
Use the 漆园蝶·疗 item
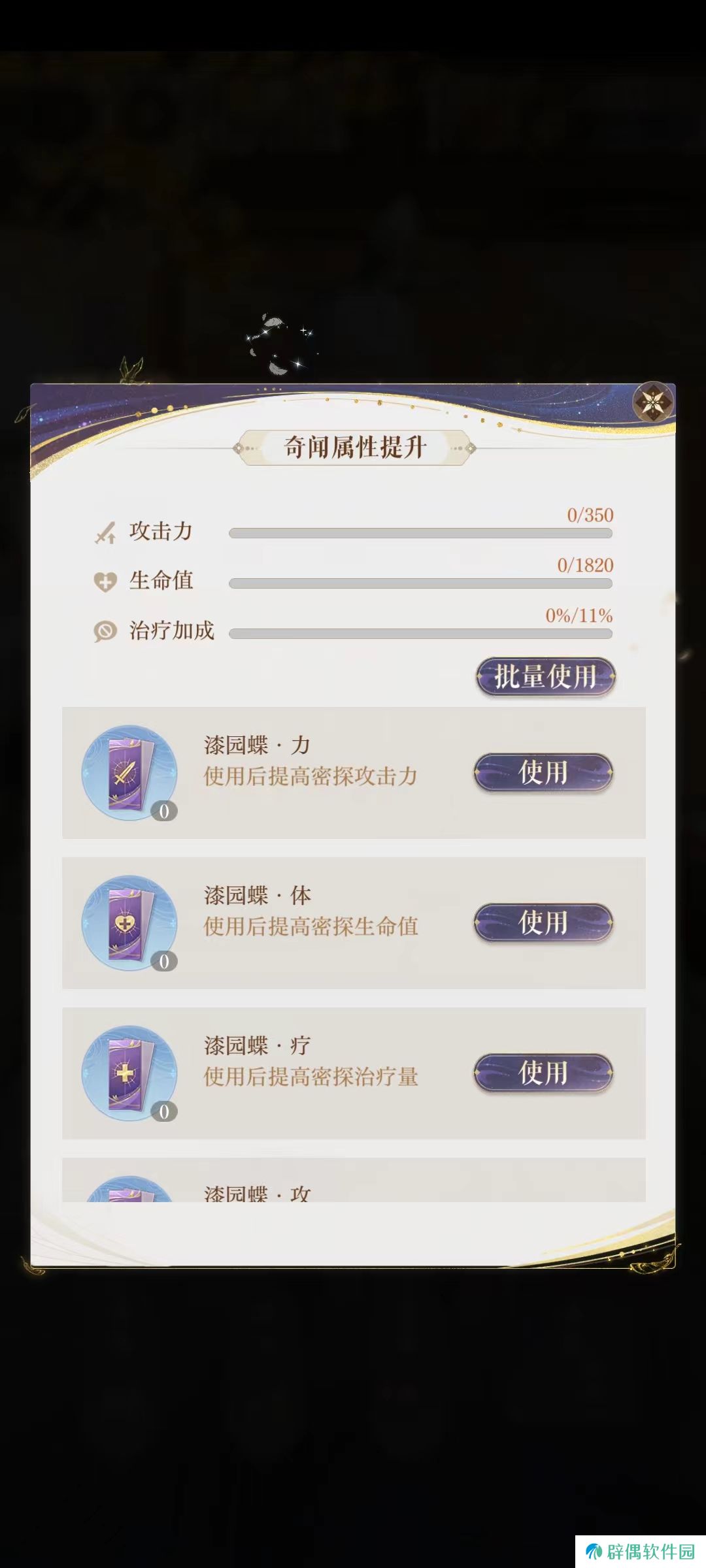(543, 1073)
